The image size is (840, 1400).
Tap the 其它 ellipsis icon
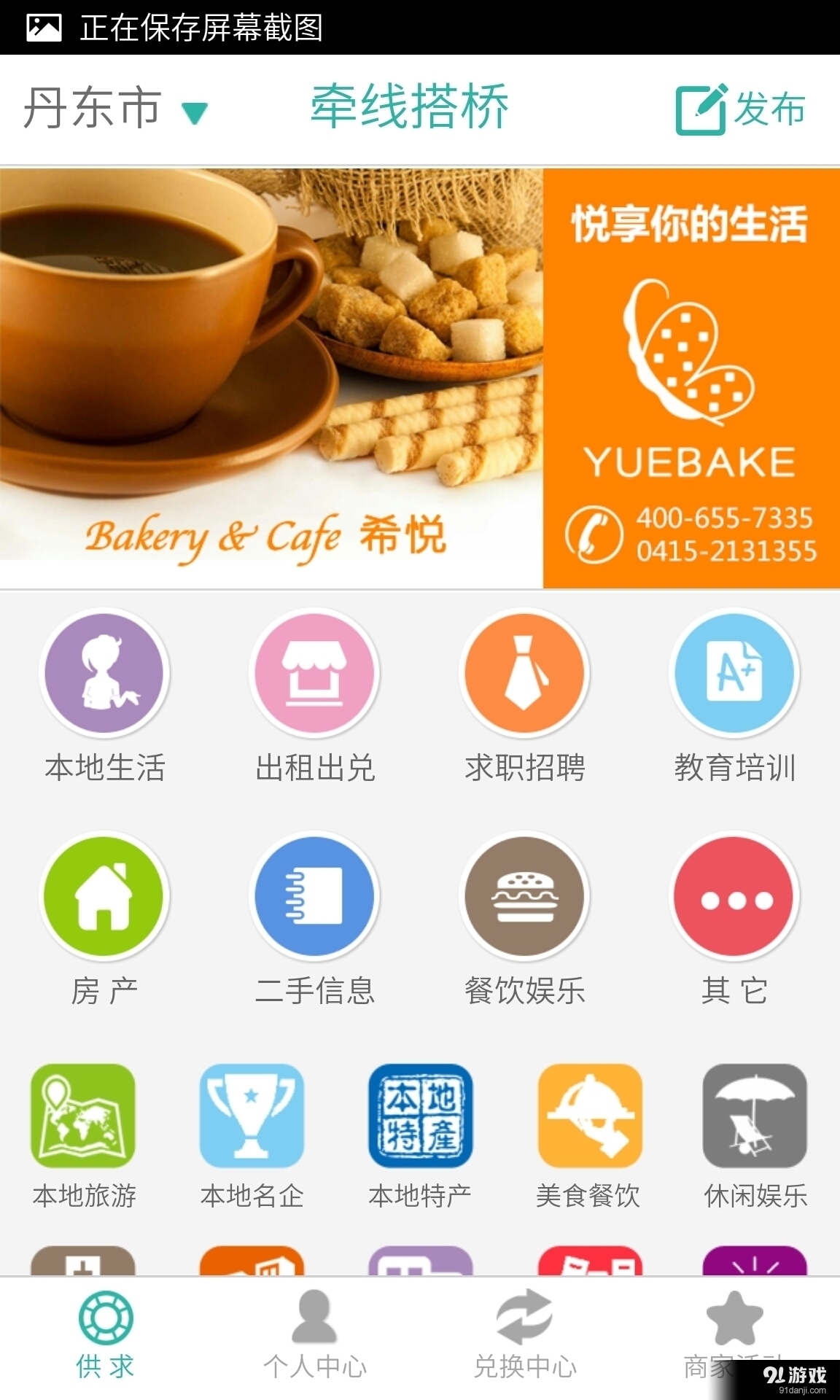click(x=734, y=895)
